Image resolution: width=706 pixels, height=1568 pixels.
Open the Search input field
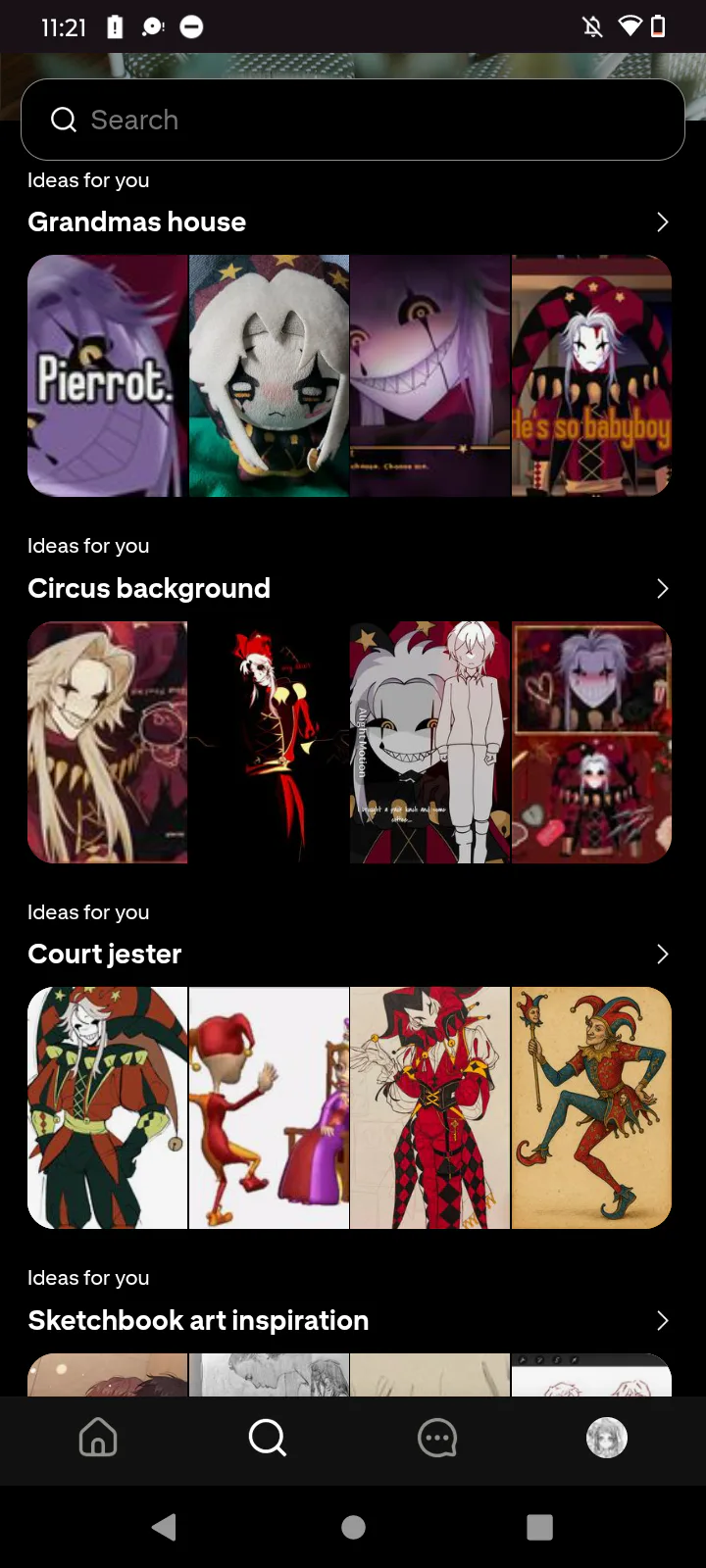tap(353, 120)
